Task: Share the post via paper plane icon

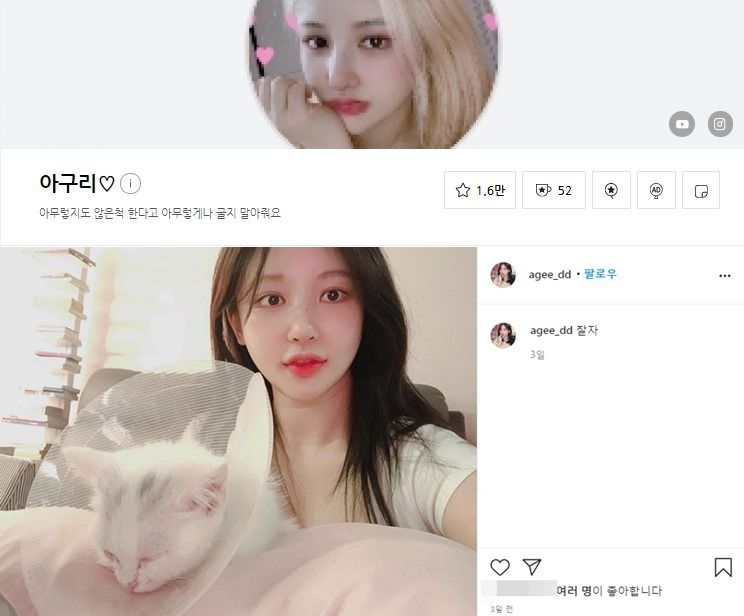Action: coord(532,566)
